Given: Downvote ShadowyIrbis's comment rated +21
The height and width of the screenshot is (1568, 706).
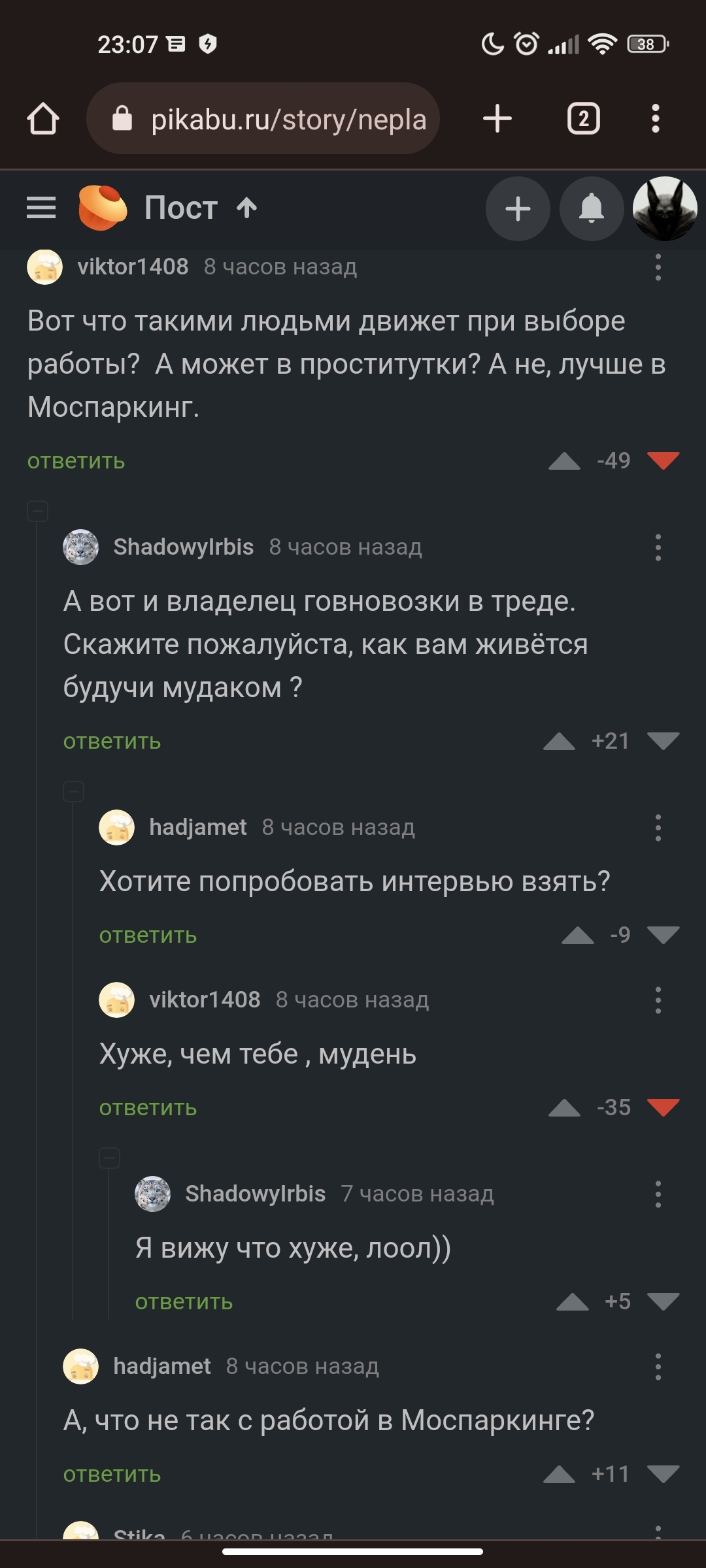Looking at the screenshot, I should pyautogui.click(x=663, y=741).
